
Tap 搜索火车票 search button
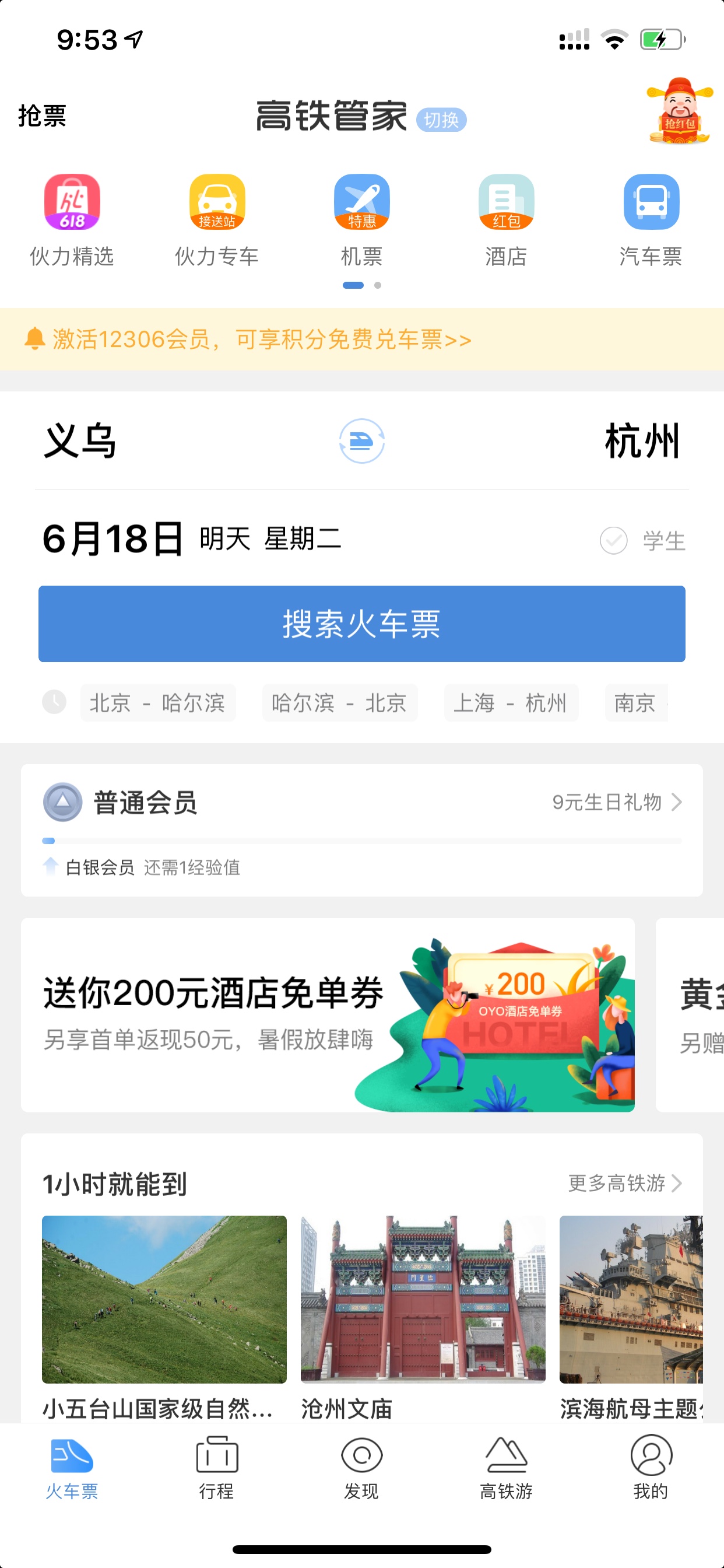(361, 624)
